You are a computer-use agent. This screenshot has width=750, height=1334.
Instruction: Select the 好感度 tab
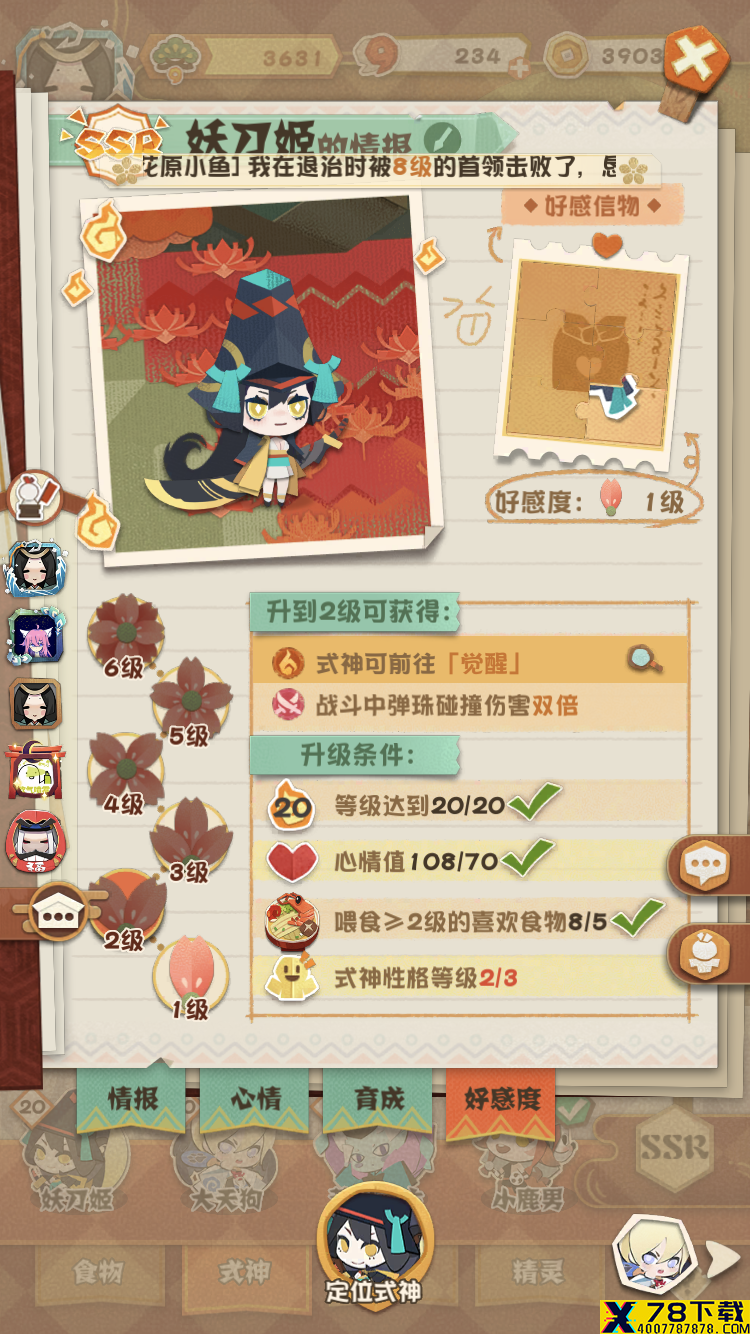click(x=502, y=1098)
